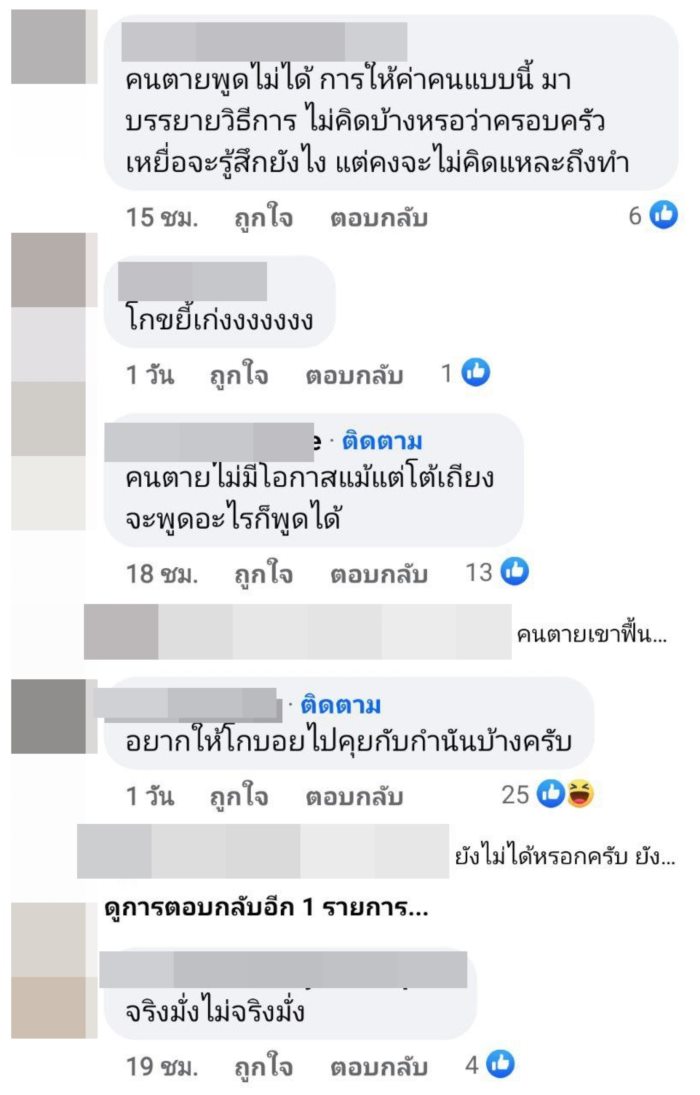Follow the author of 'อยากให้โกบอย' comment

pyautogui.click(x=340, y=706)
